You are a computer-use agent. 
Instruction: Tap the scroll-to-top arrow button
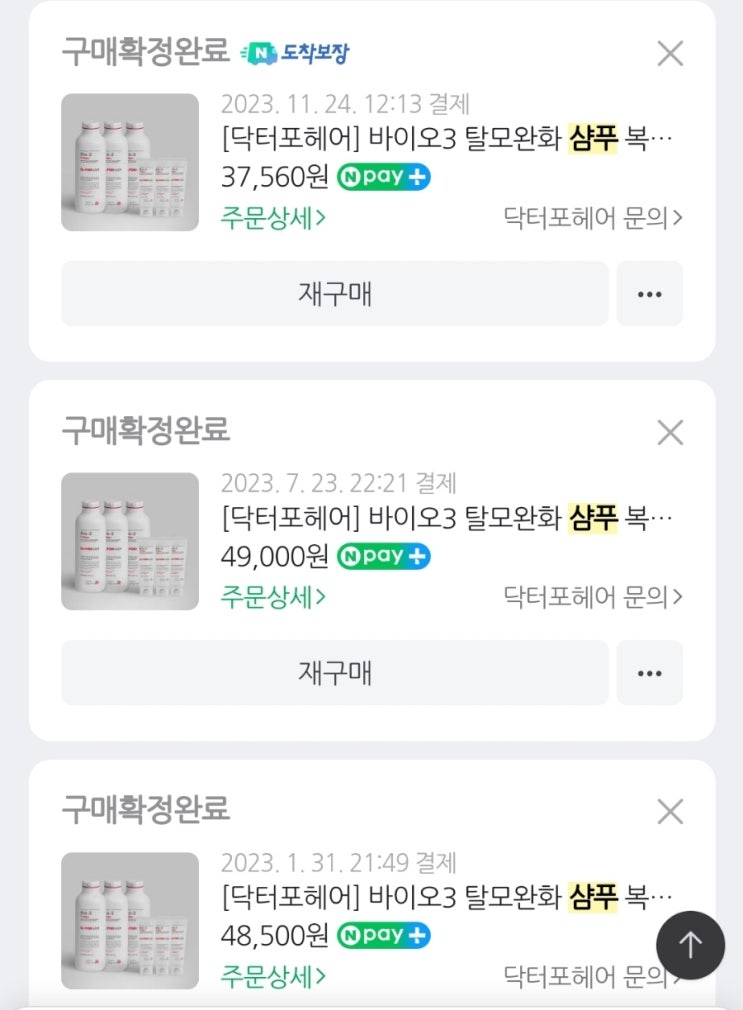[x=690, y=945]
